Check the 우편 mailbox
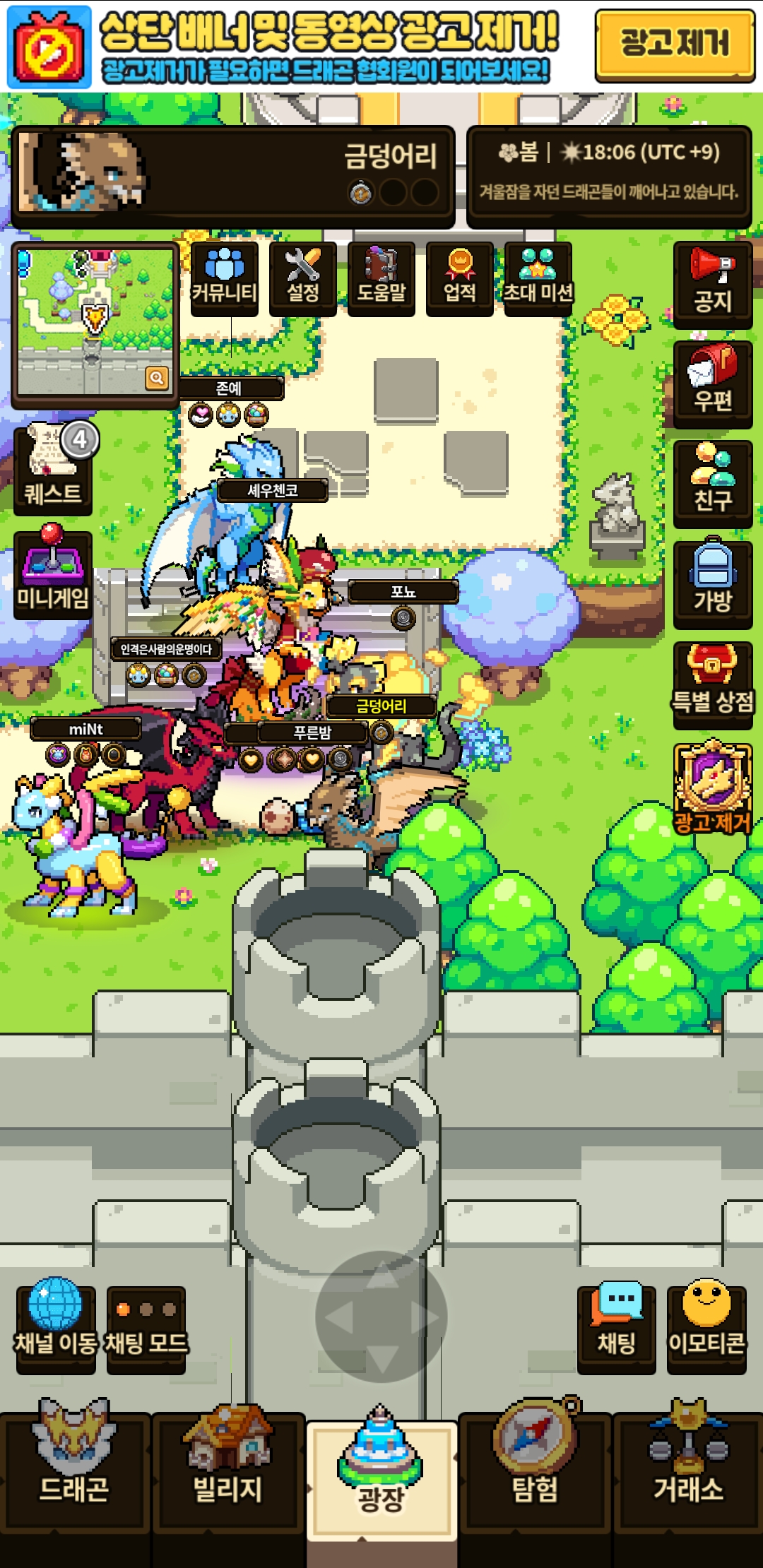Image resolution: width=763 pixels, height=1568 pixels. [x=712, y=384]
